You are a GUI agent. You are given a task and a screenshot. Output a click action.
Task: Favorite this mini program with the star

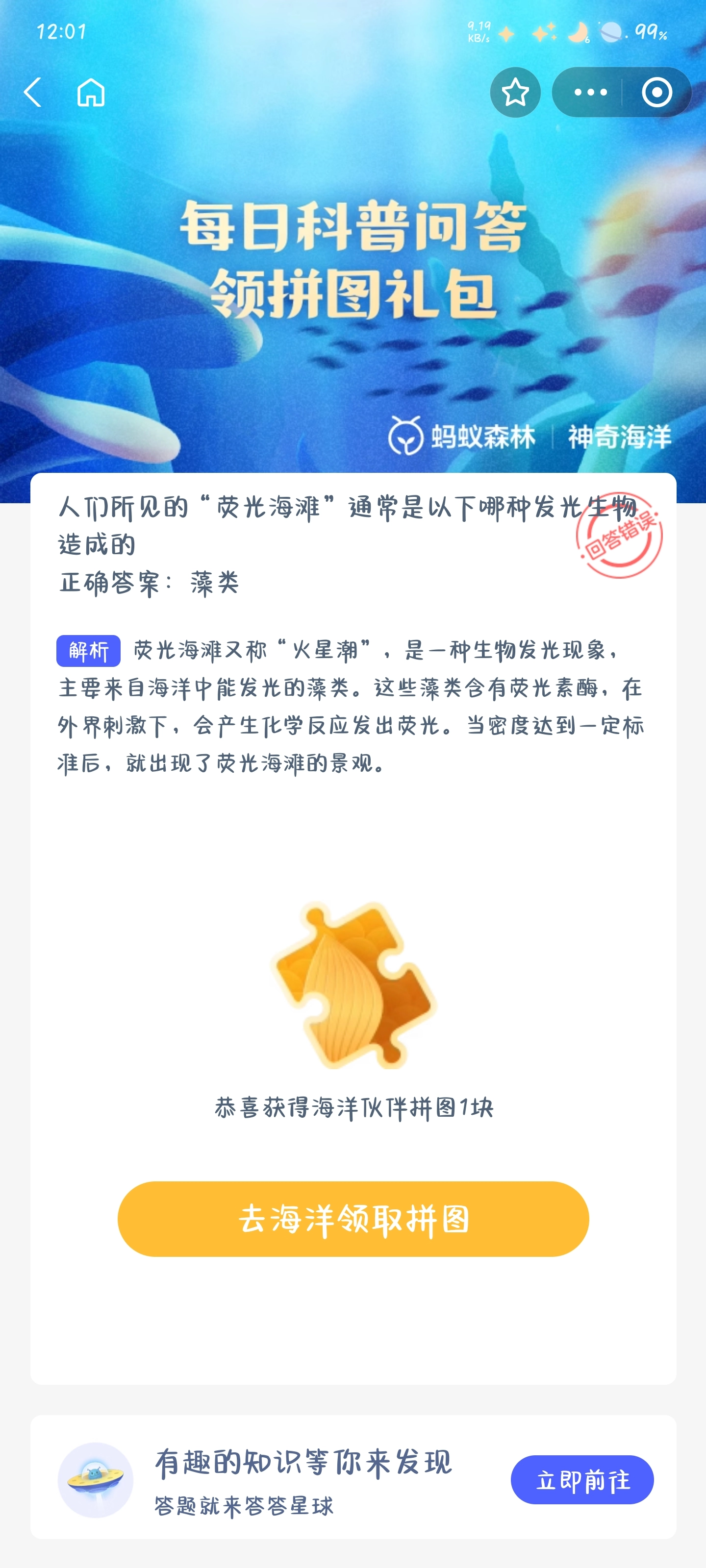point(515,93)
